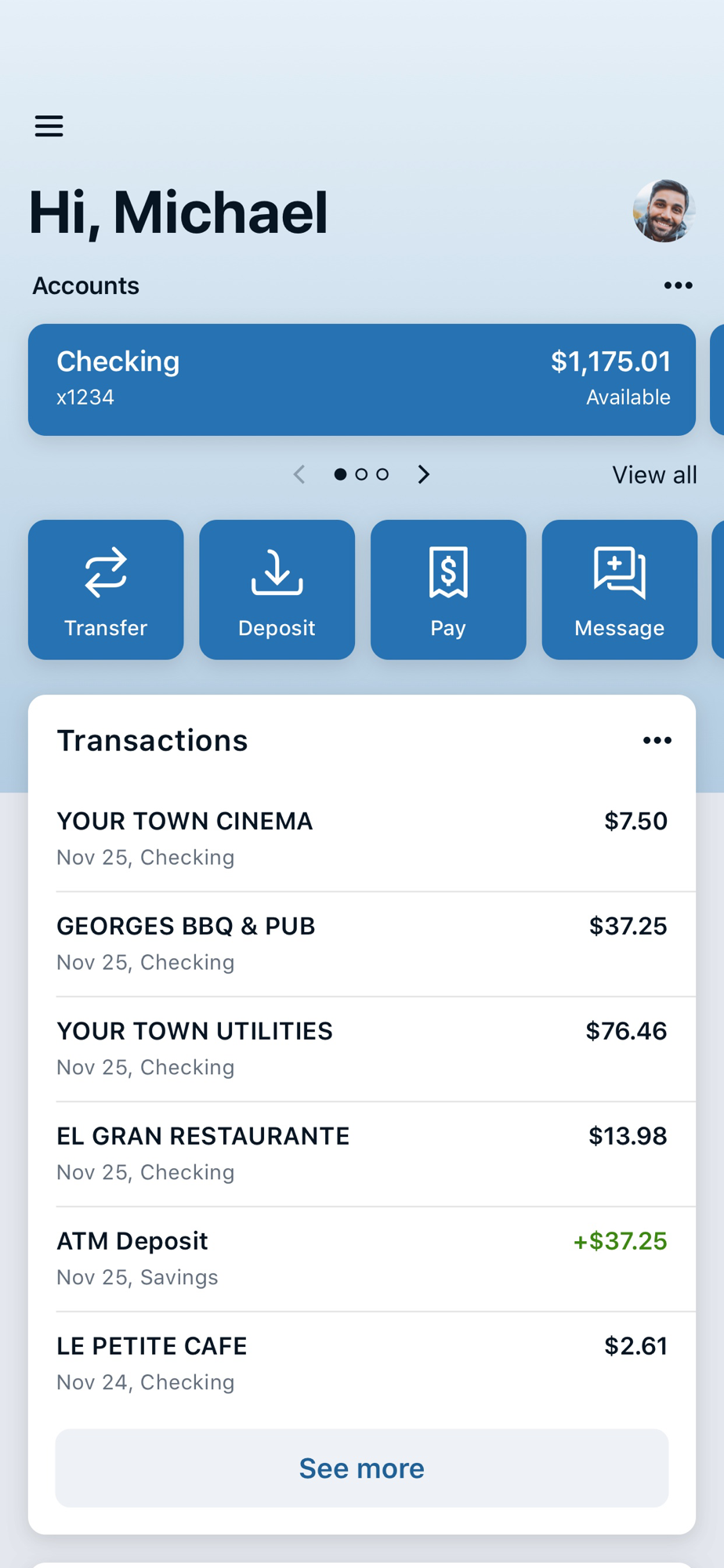Viewport: 724px width, 1568px height.
Task: Open the GEORGES BBQ & PUB transaction
Action: (362, 944)
